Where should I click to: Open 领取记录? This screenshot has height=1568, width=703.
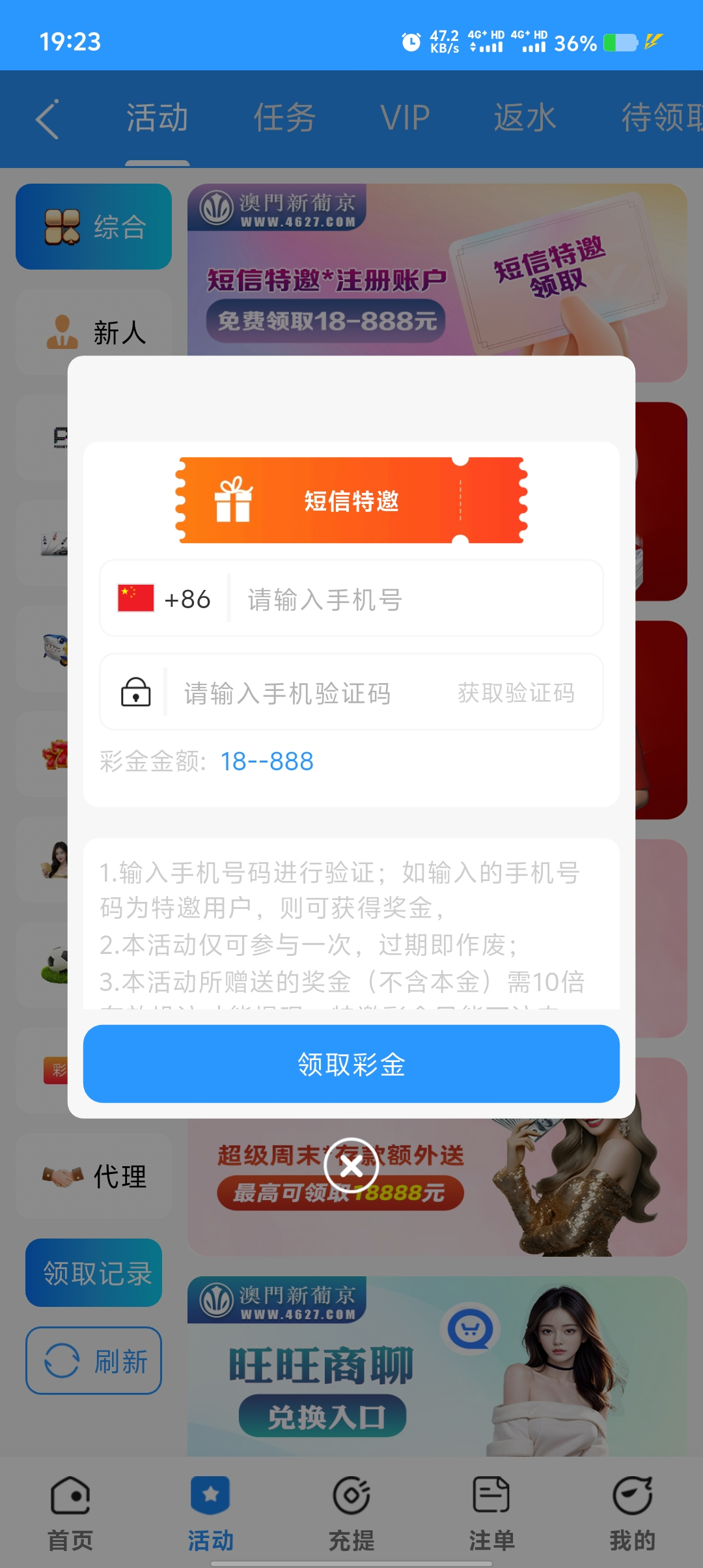(94, 1272)
